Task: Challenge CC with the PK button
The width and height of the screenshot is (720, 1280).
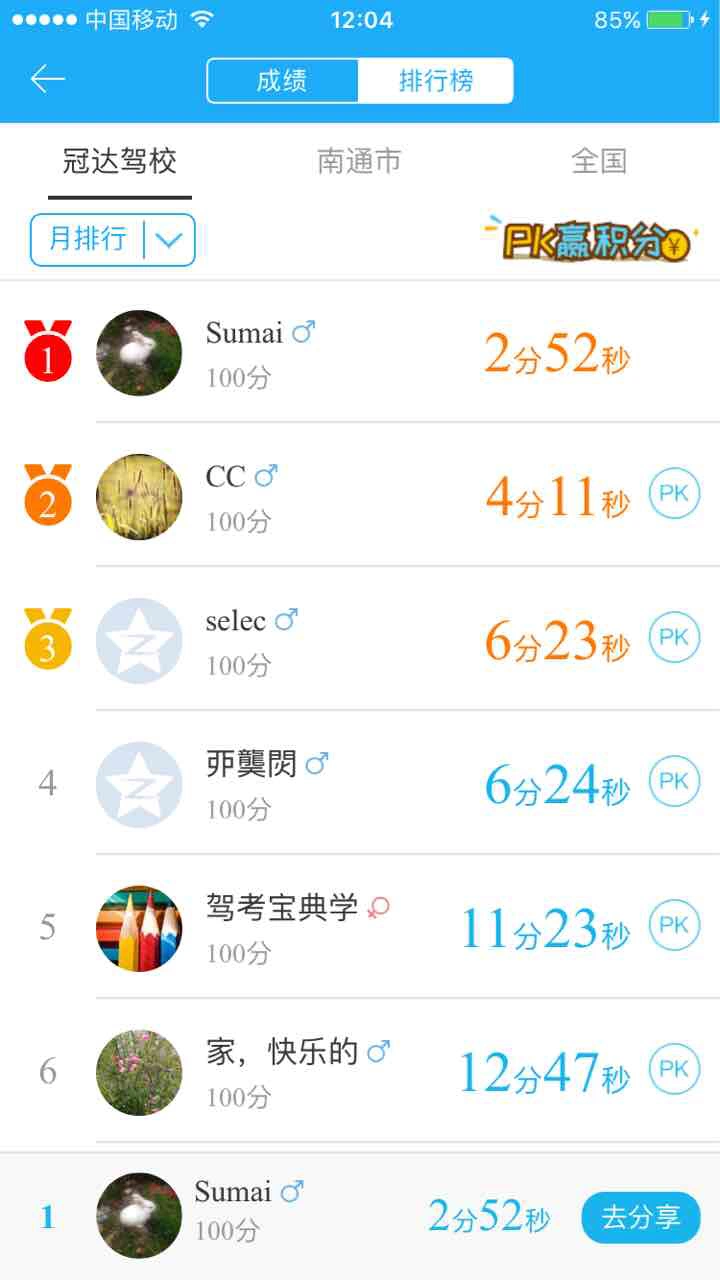Action: pyautogui.click(x=674, y=494)
